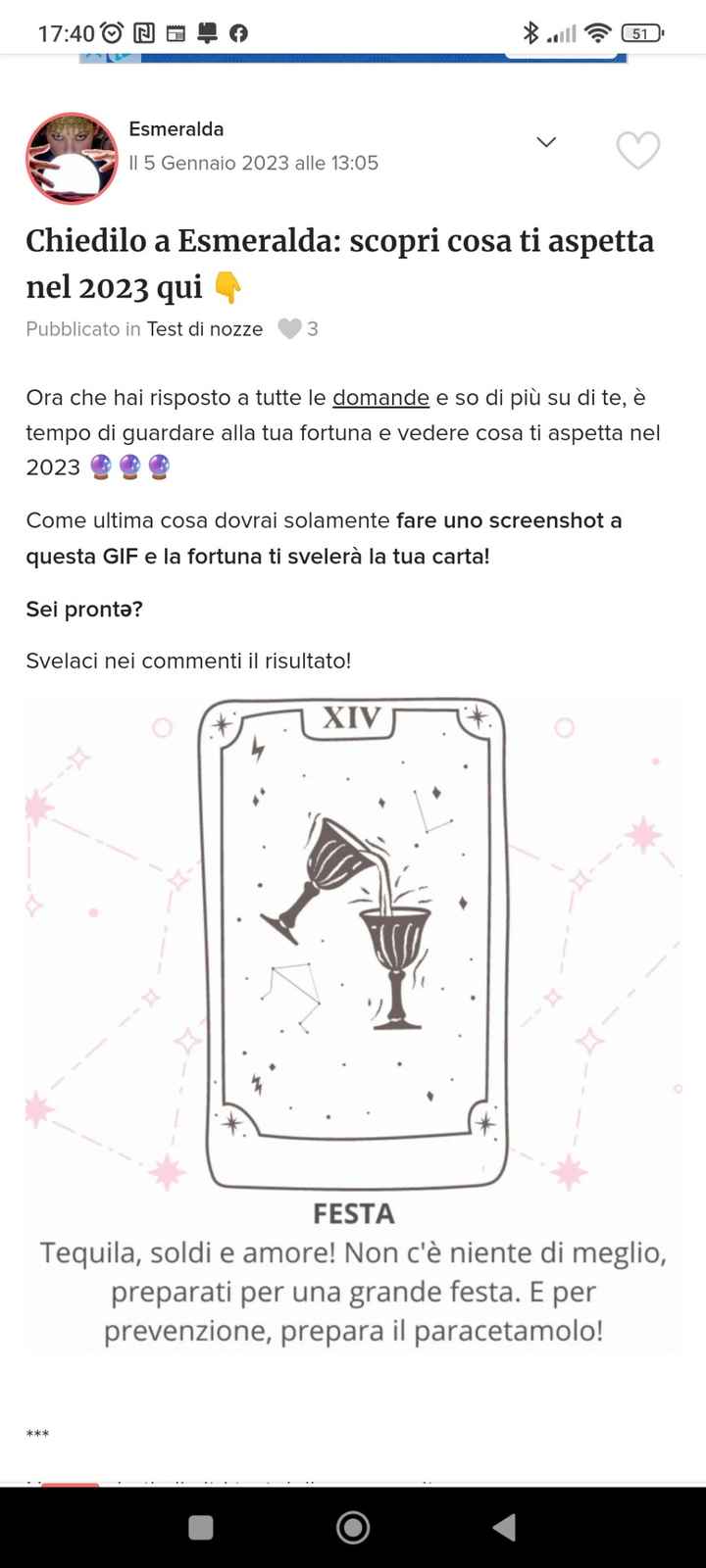The image size is (706, 1568).
Task: Tap the Wi-Fi status icon
Action: 597,32
